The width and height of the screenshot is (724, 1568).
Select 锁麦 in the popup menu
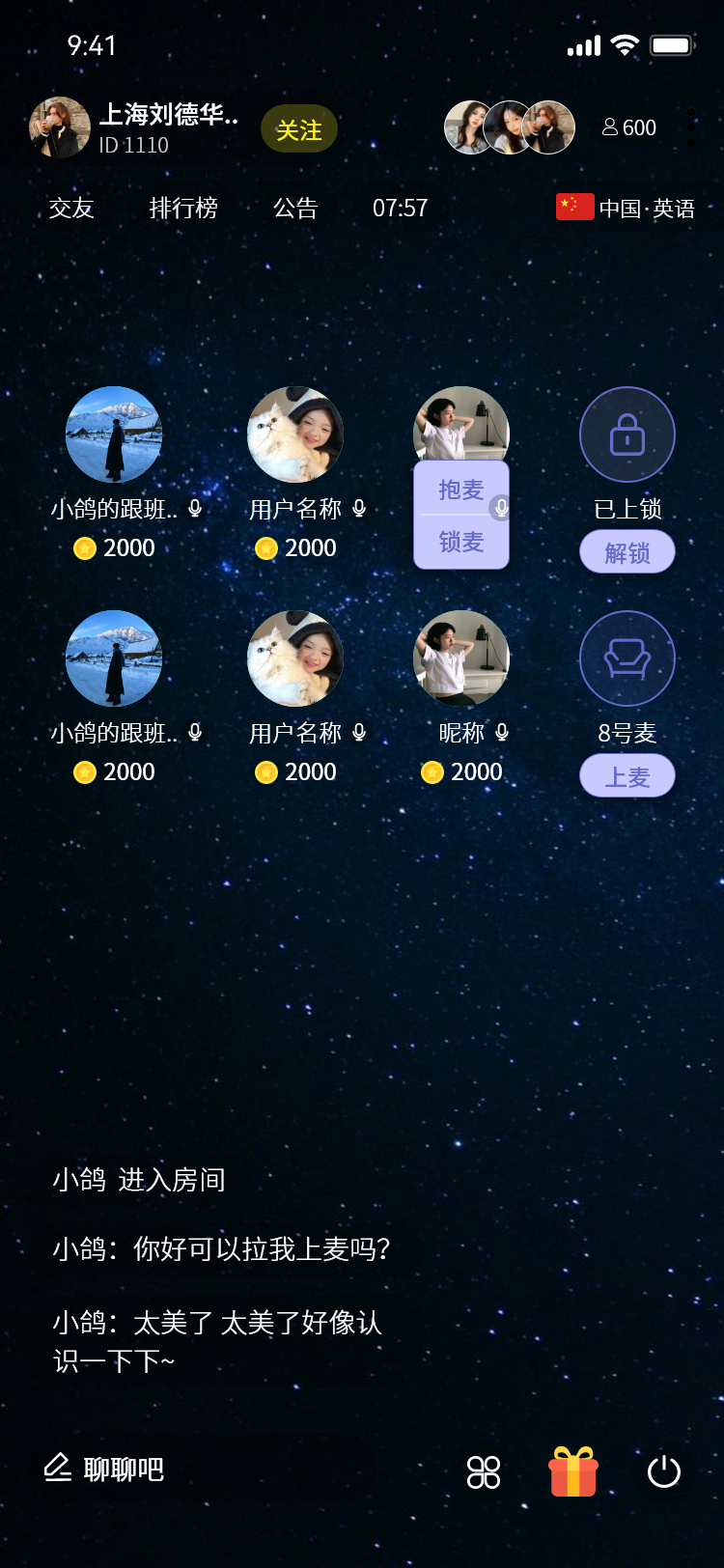pos(460,542)
